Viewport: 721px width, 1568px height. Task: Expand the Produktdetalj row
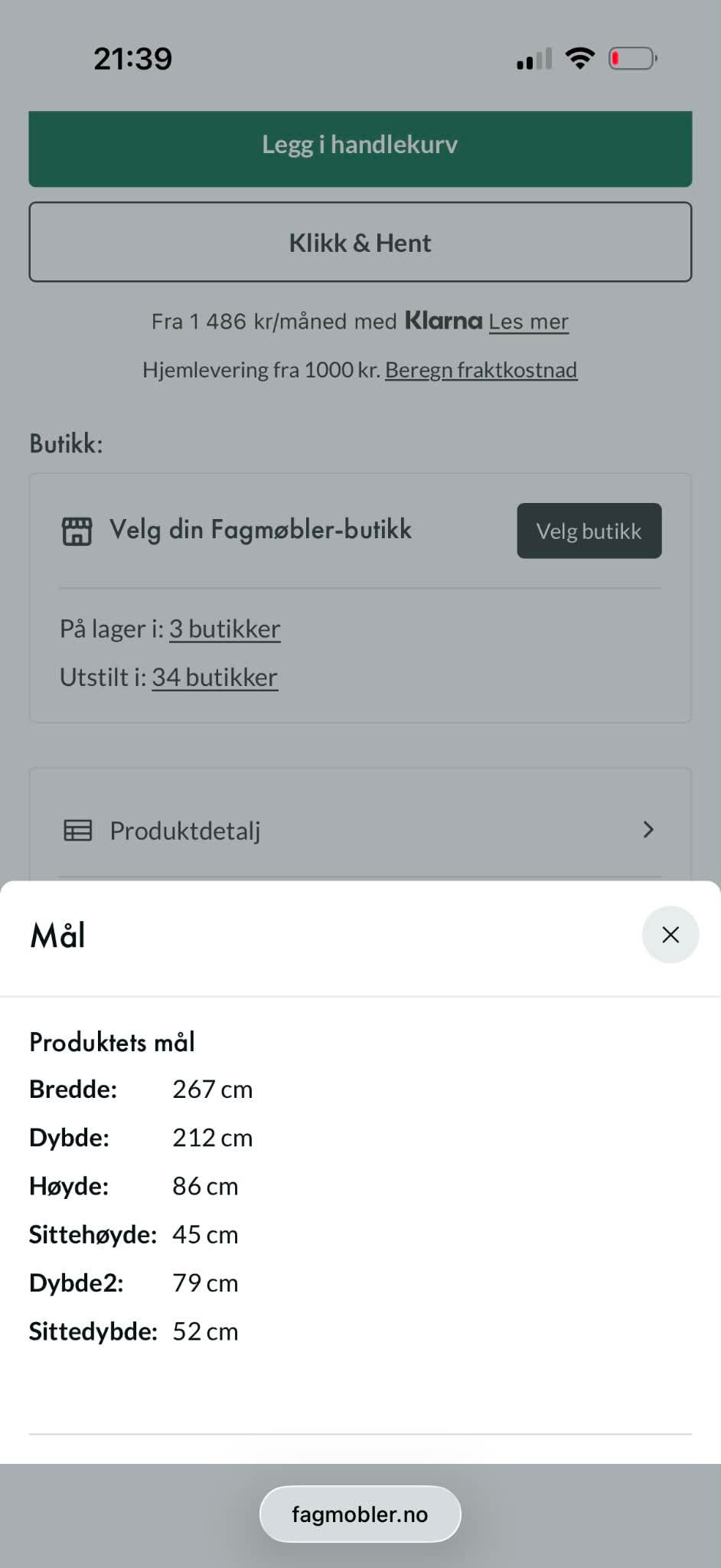point(360,830)
